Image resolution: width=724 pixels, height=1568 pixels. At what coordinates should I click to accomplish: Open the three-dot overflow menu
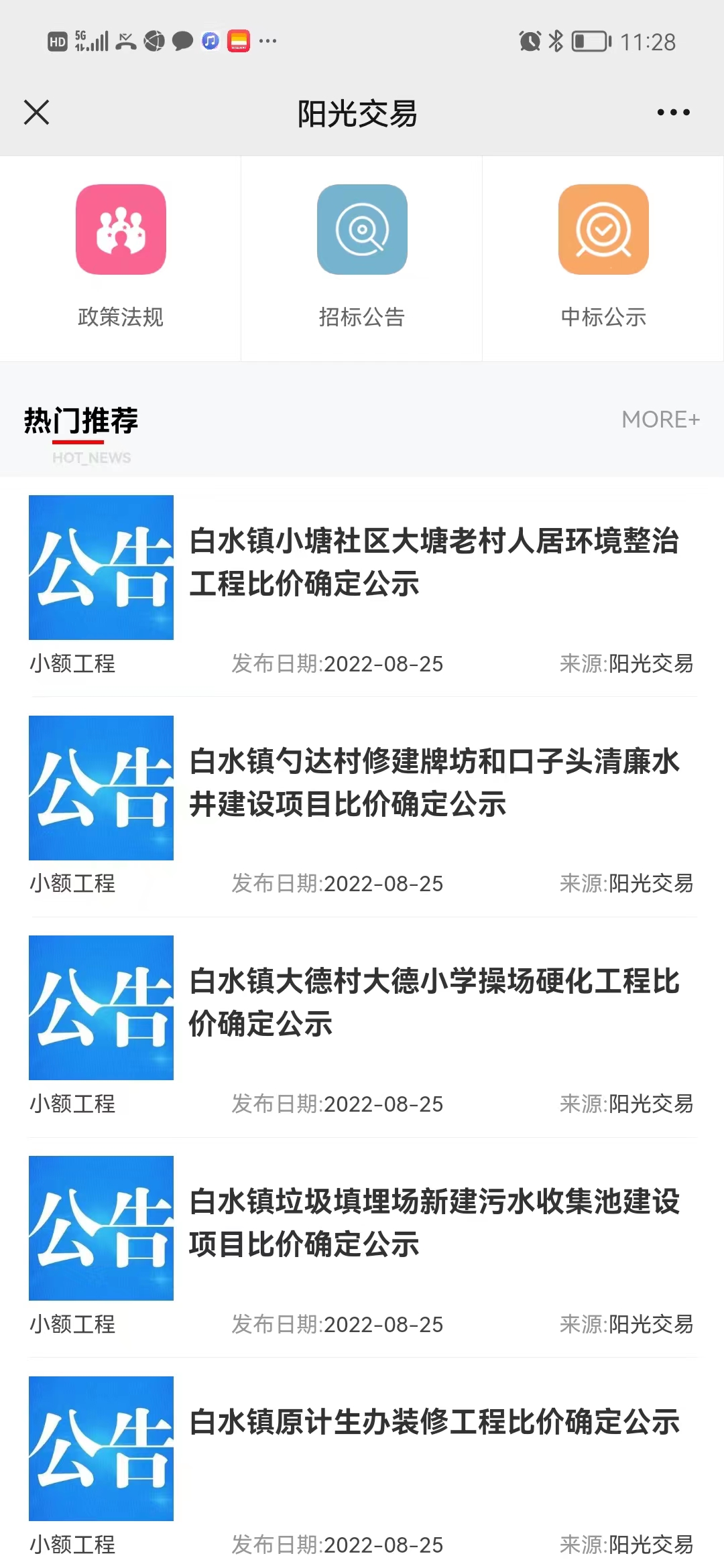click(673, 113)
